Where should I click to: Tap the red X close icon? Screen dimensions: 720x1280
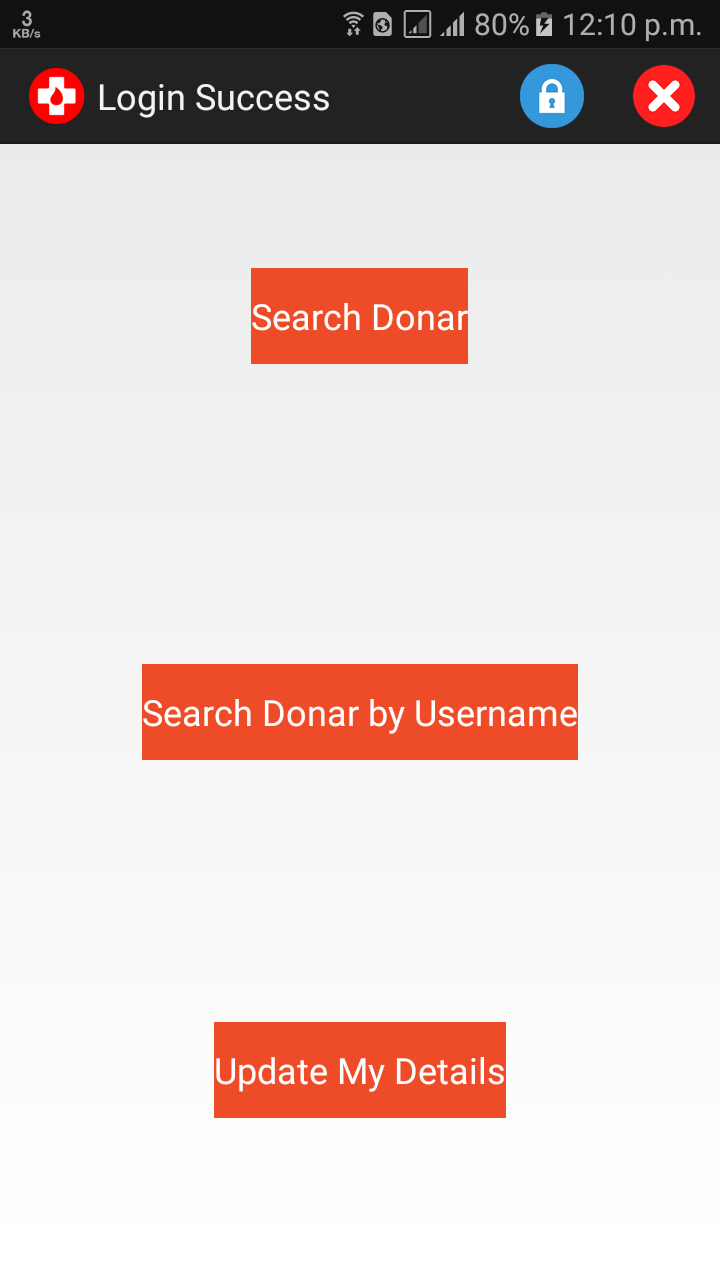[x=664, y=96]
